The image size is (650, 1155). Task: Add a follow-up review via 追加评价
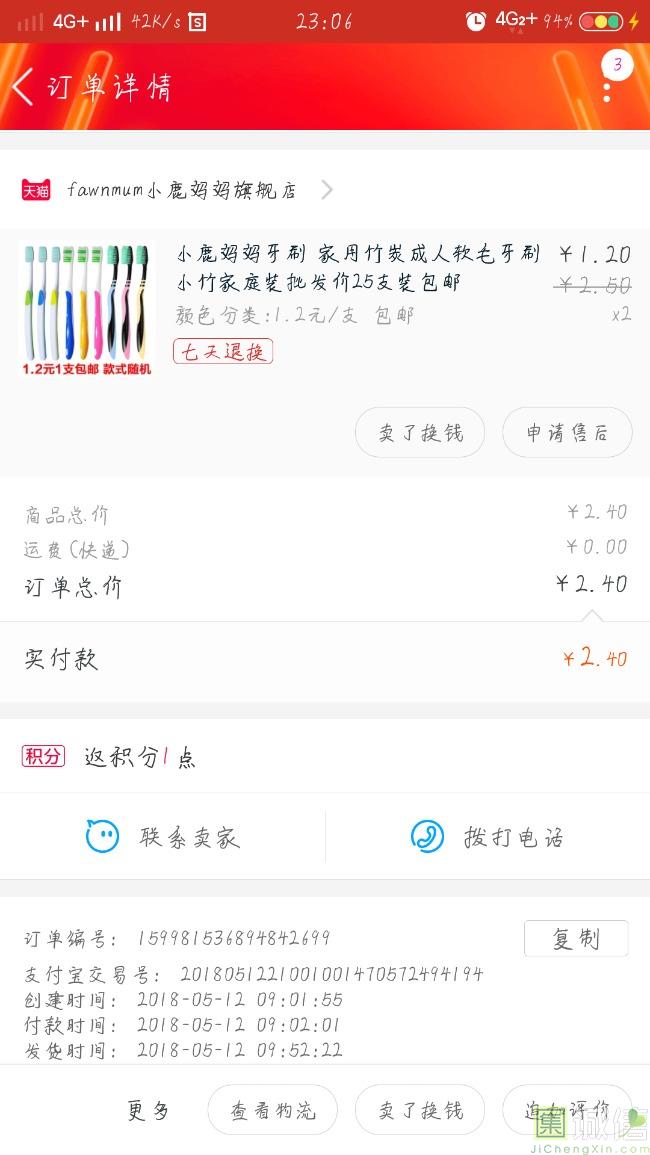click(567, 1110)
